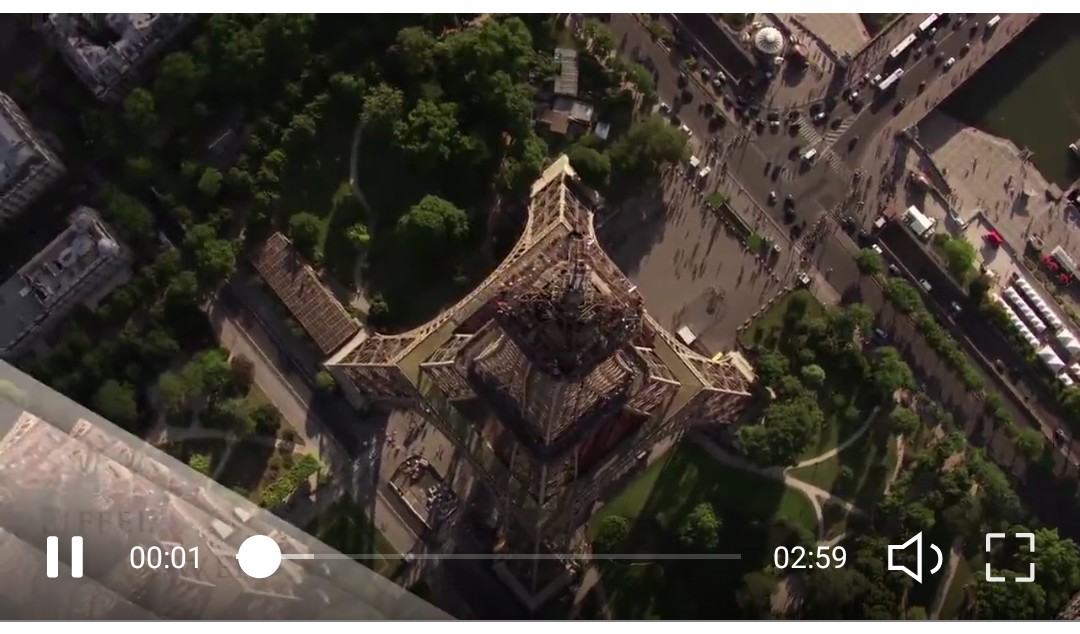Pause the playing video

[65, 557]
